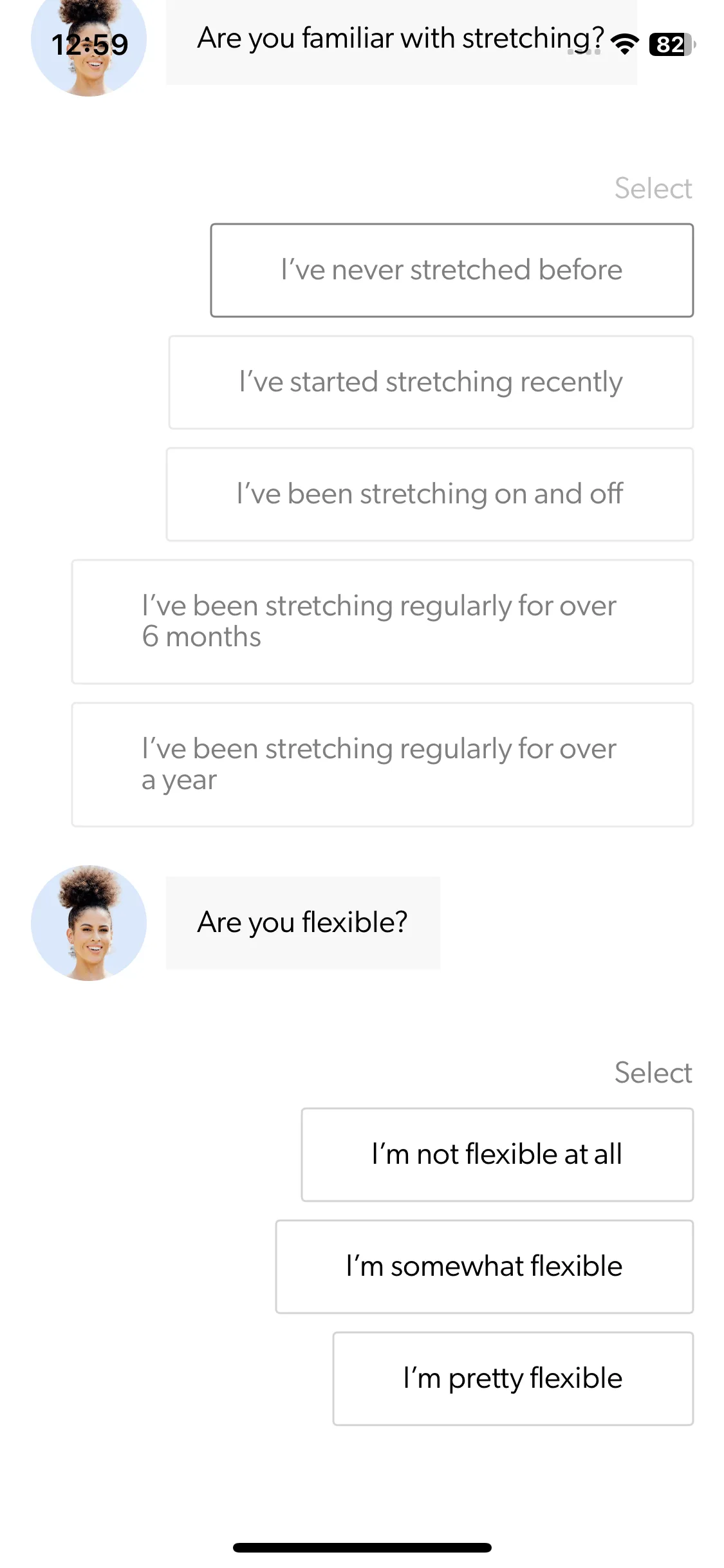Pick I've been stretching on and off
This screenshot has width=724, height=1568.
[x=429, y=494]
